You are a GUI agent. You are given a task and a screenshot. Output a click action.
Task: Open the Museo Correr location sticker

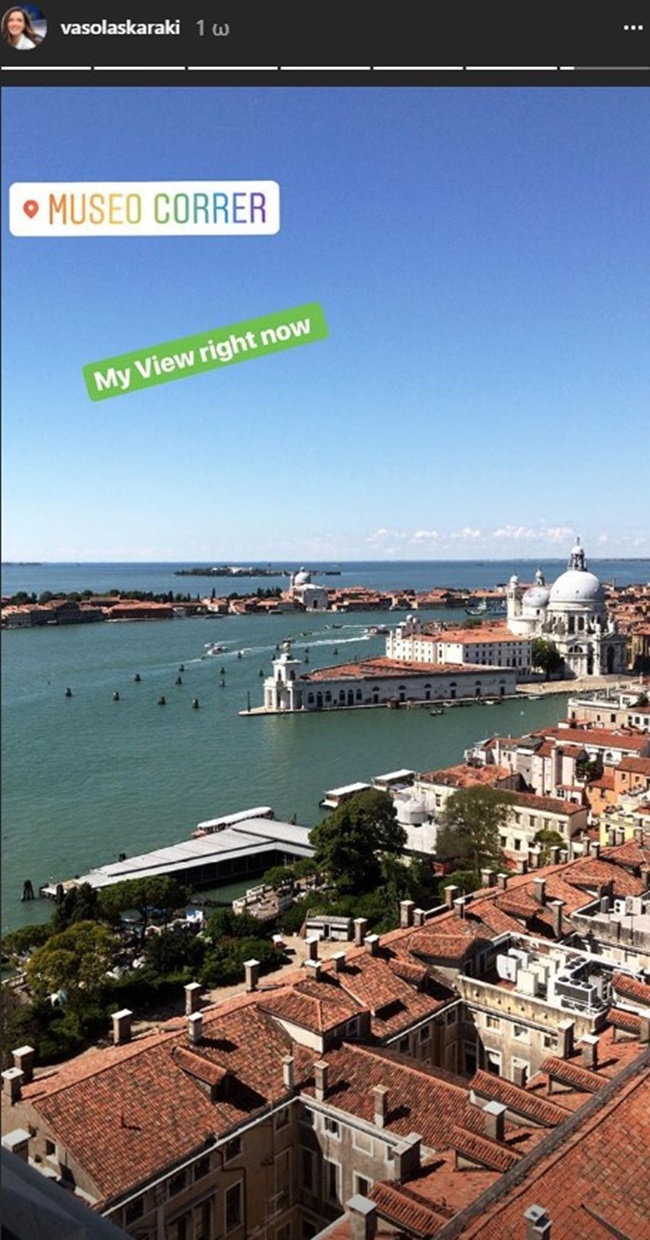coord(144,208)
